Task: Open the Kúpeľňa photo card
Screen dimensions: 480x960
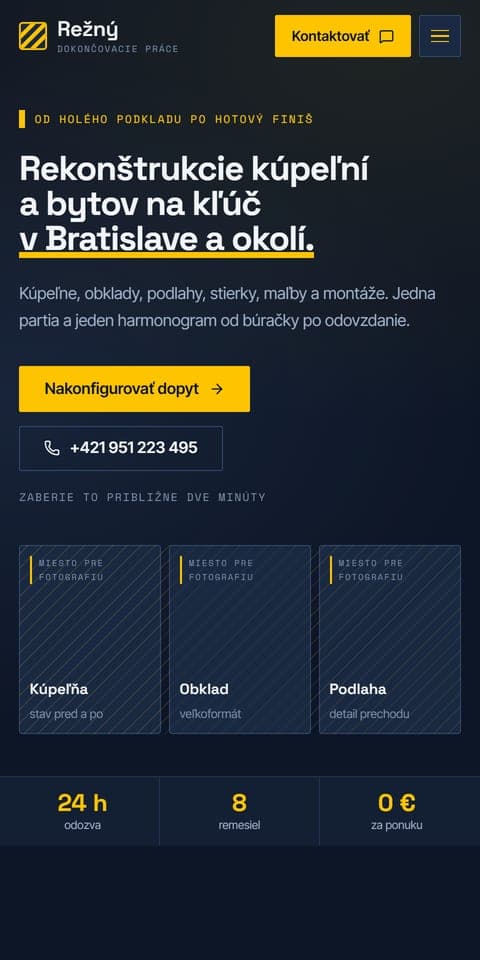Action: click(90, 639)
